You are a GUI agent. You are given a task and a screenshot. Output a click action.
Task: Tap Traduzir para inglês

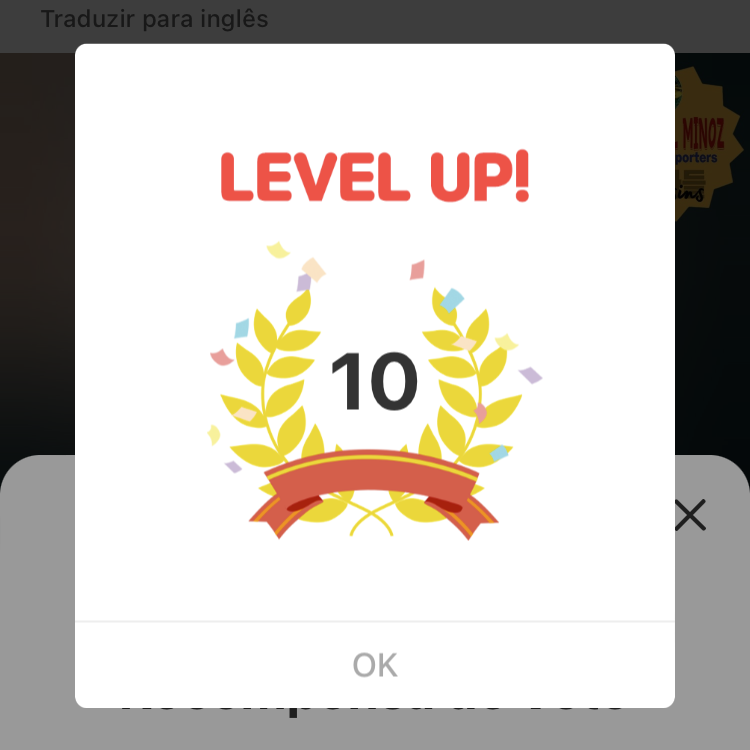tap(154, 19)
